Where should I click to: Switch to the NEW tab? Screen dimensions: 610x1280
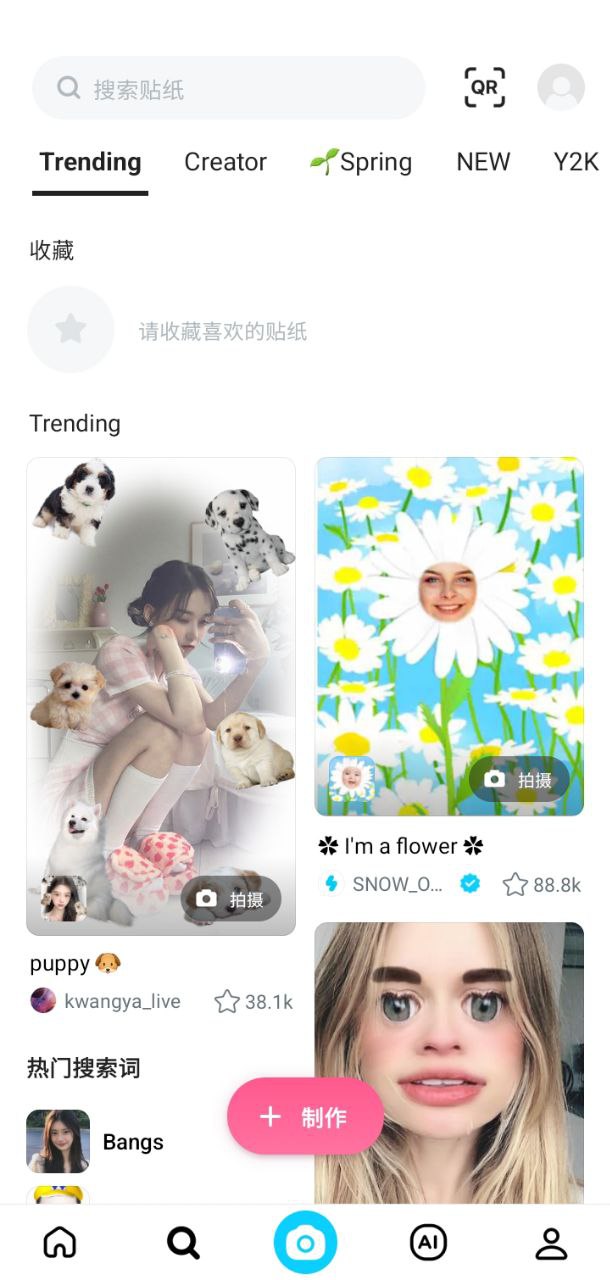[x=483, y=162]
